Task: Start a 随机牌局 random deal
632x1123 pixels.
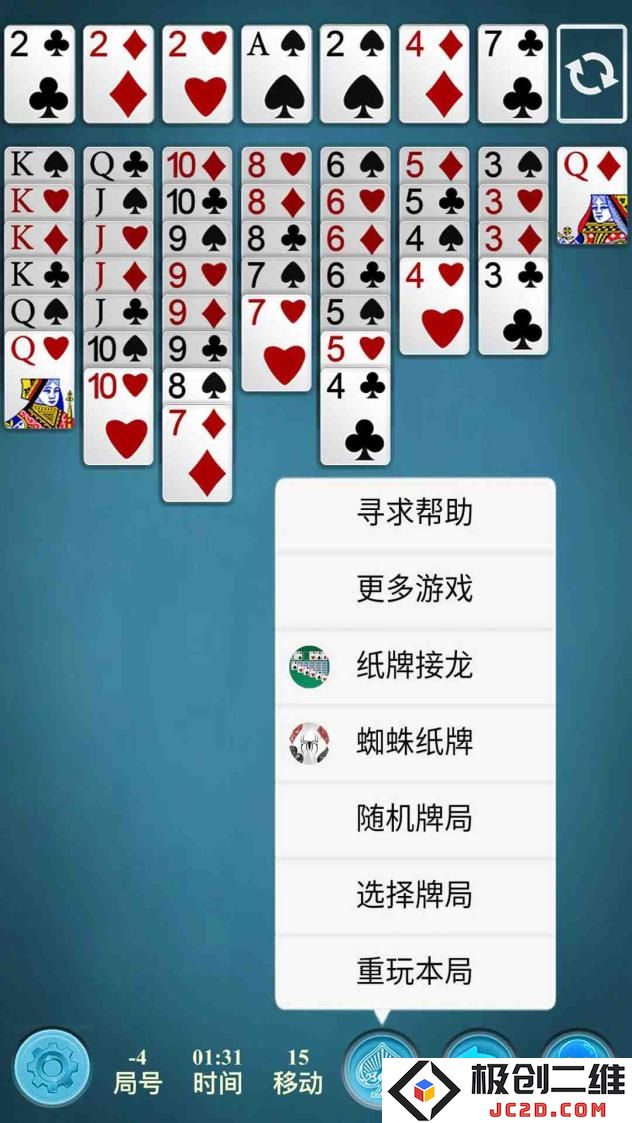Action: [x=414, y=819]
